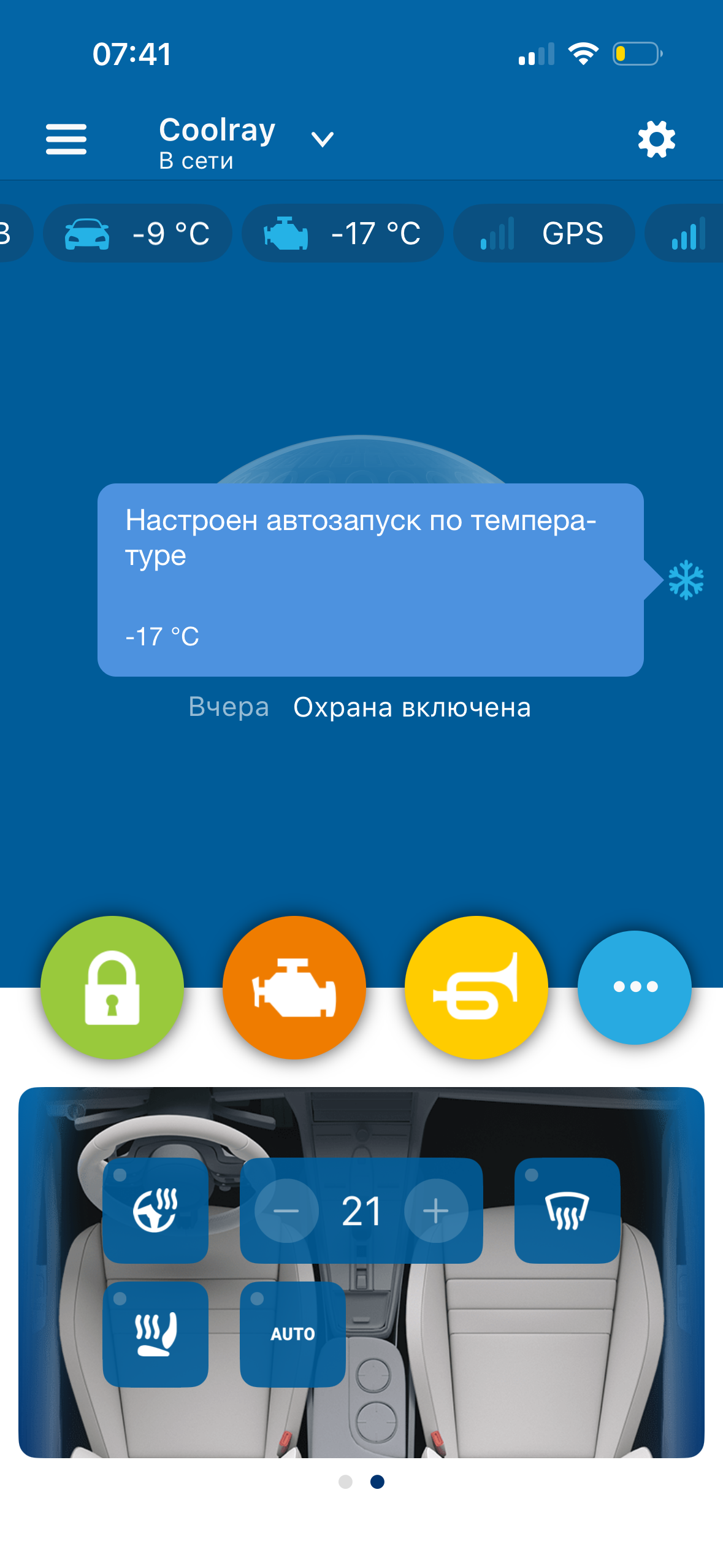Decrease climate temperature with minus
Image resolution: width=723 pixels, height=1568 pixels.
coord(286,1211)
